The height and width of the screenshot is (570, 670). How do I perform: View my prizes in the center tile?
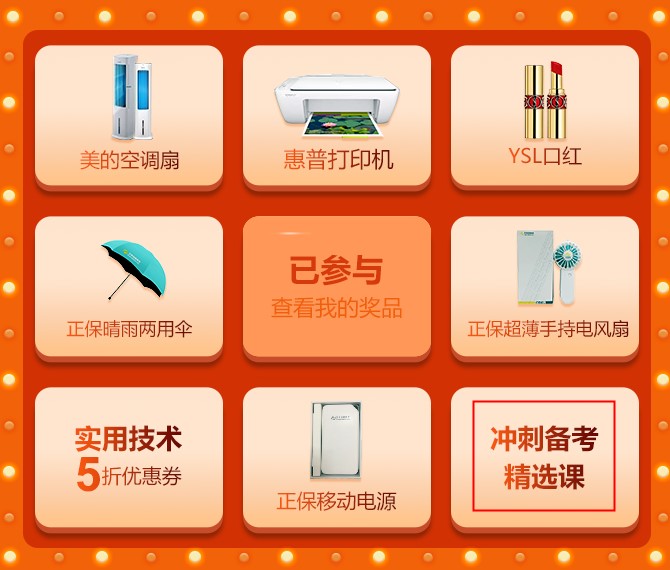tap(336, 307)
